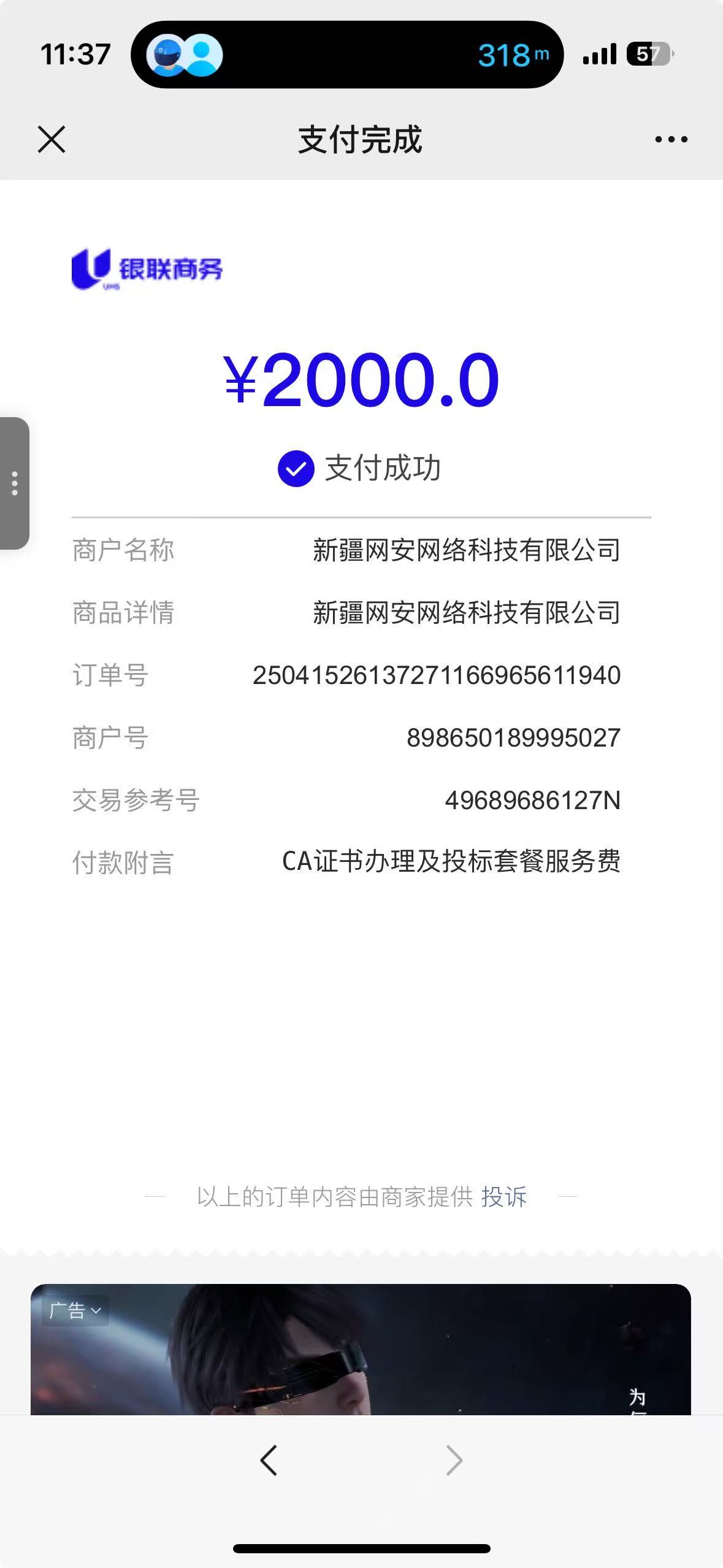Open the 广告 ad options dropdown
This screenshot has height=1568, width=723.
[75, 1311]
